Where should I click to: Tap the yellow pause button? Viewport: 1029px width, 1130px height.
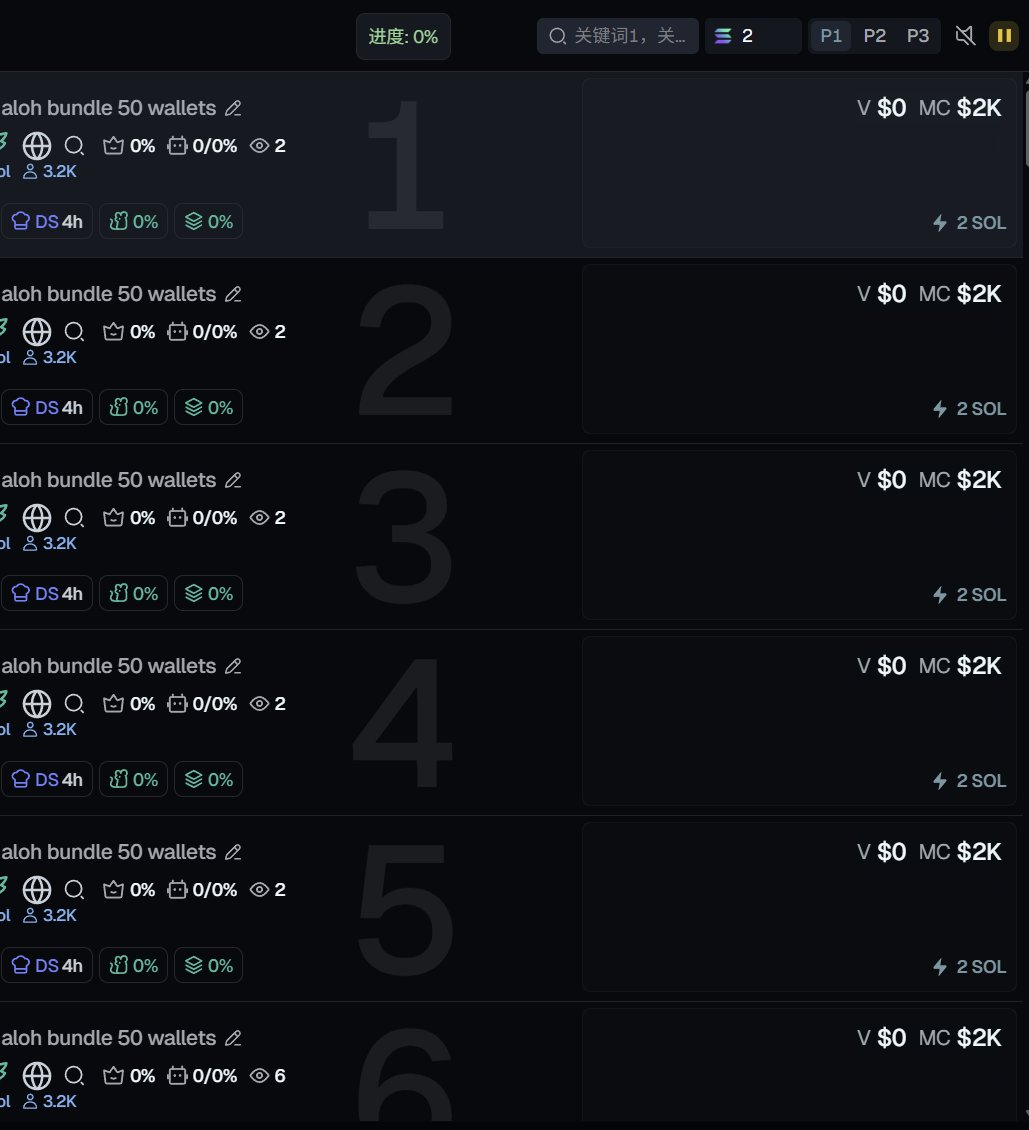tap(1003, 36)
